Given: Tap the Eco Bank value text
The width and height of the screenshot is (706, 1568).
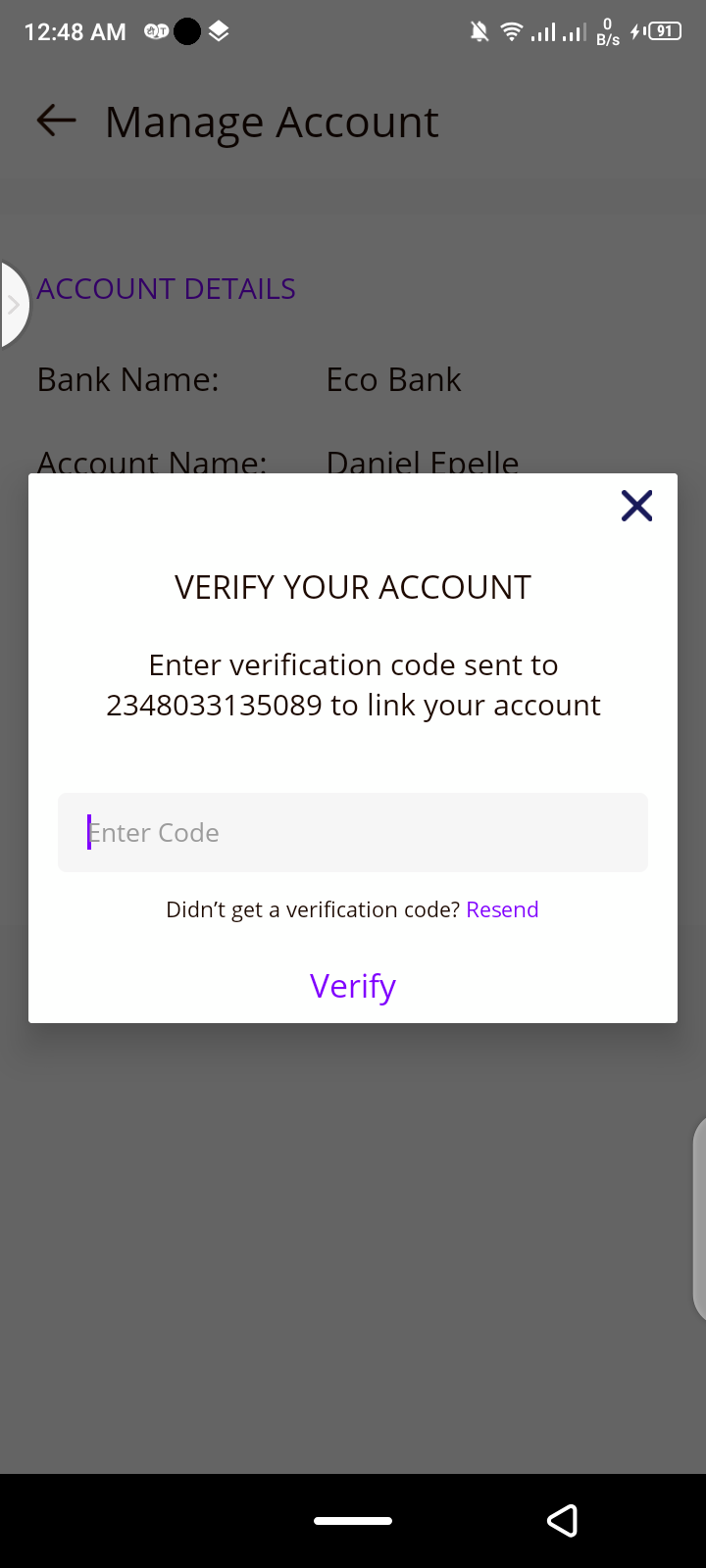Looking at the screenshot, I should [393, 379].
